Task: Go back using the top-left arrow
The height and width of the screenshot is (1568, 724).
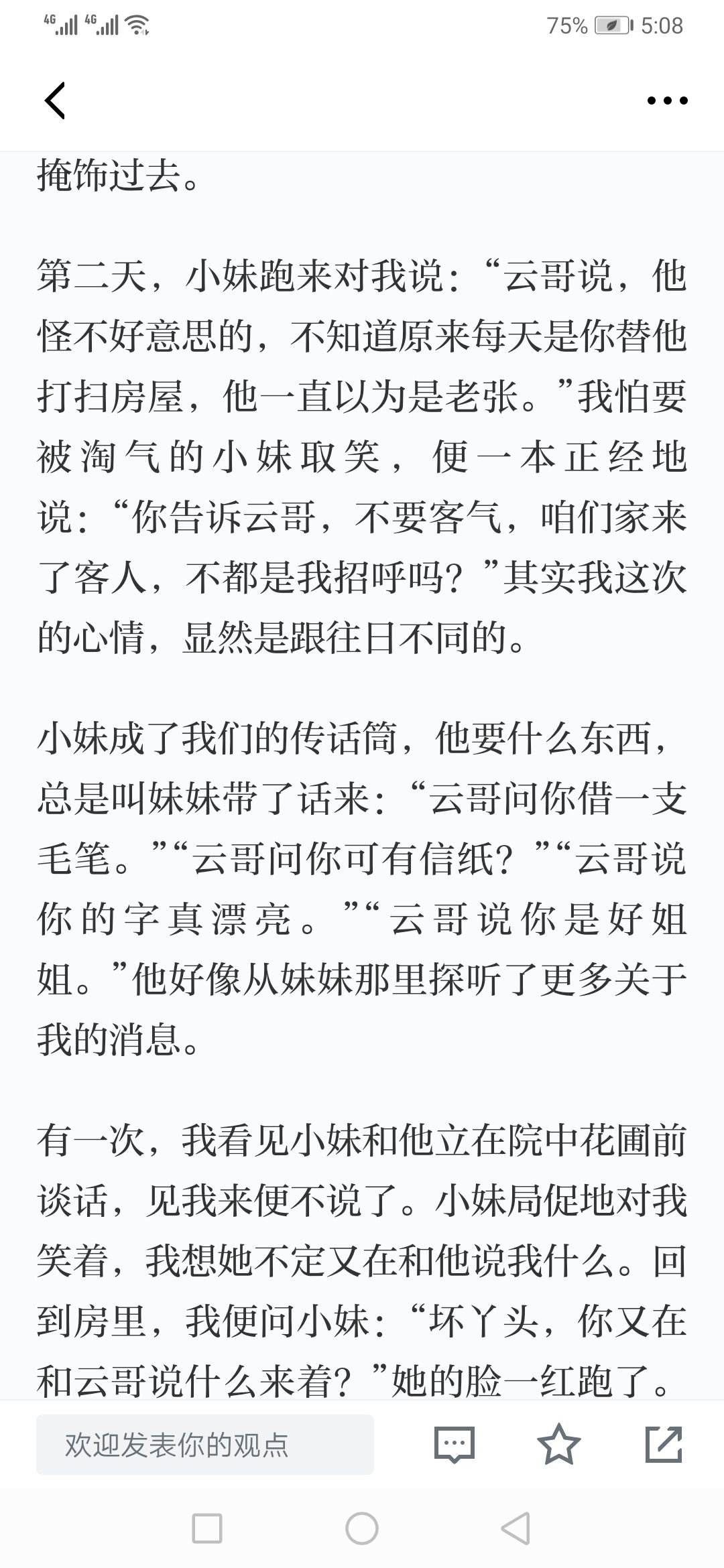Action: 55,101
